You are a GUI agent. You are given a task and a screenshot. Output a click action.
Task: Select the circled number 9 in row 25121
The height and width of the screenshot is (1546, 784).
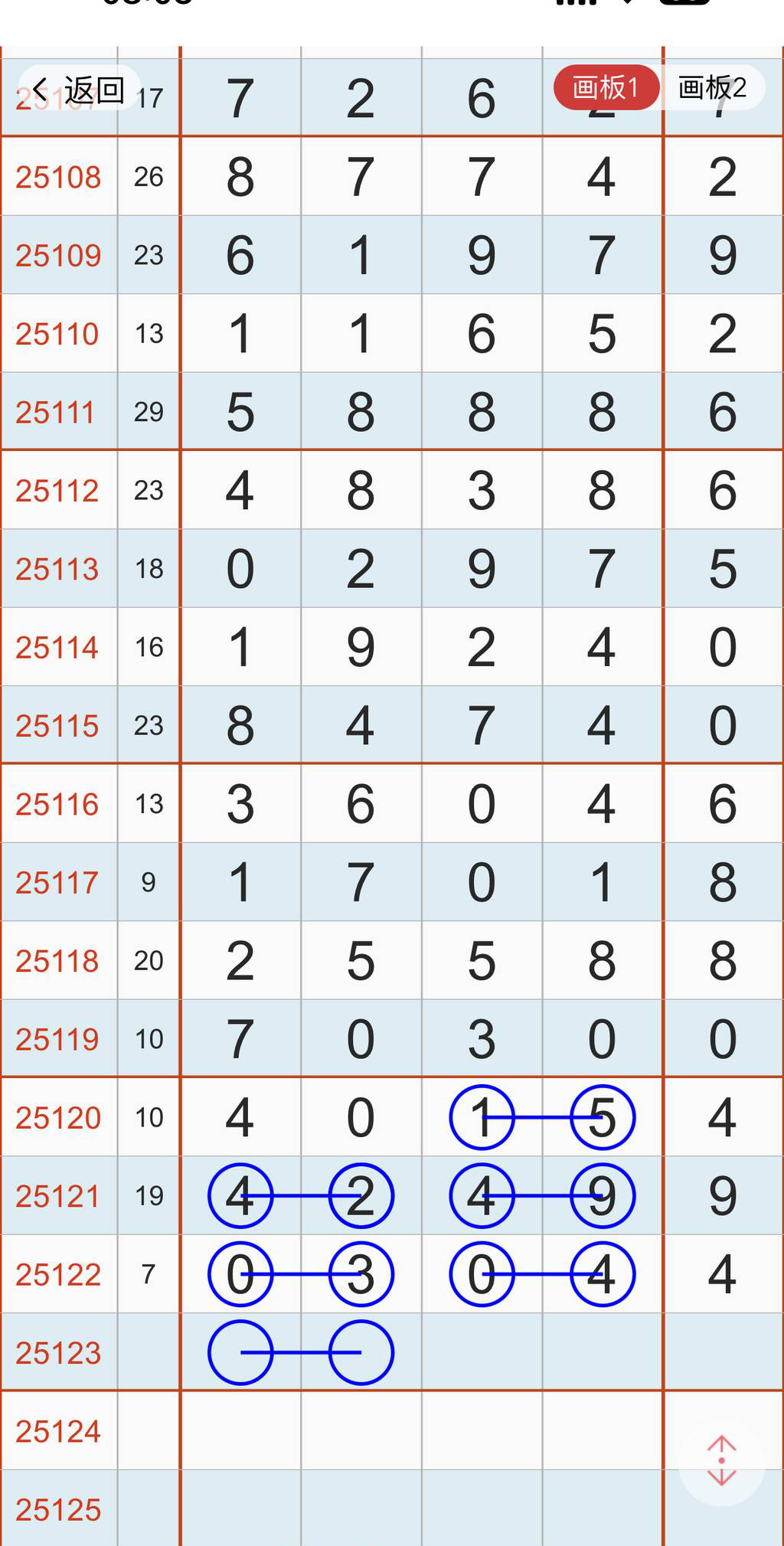click(x=602, y=1196)
